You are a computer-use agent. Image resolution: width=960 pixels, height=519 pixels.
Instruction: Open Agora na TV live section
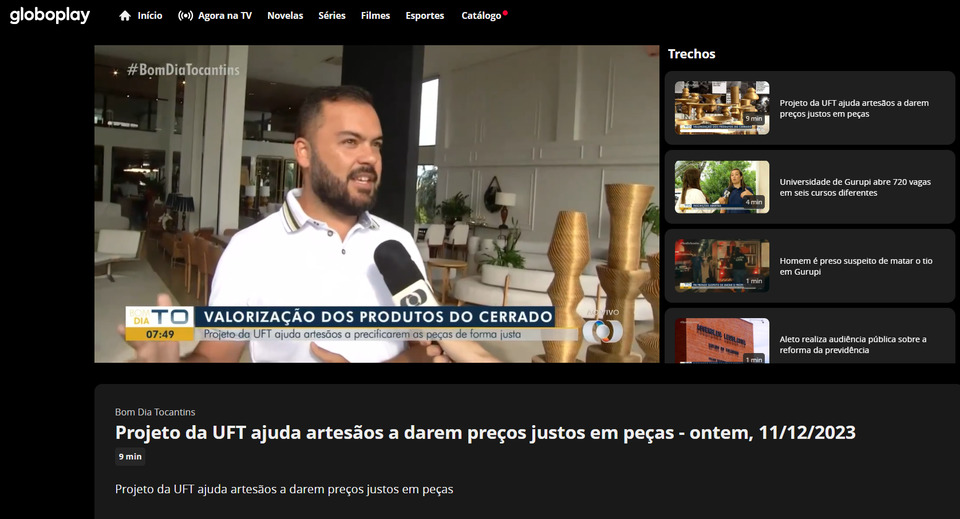[x=215, y=16]
